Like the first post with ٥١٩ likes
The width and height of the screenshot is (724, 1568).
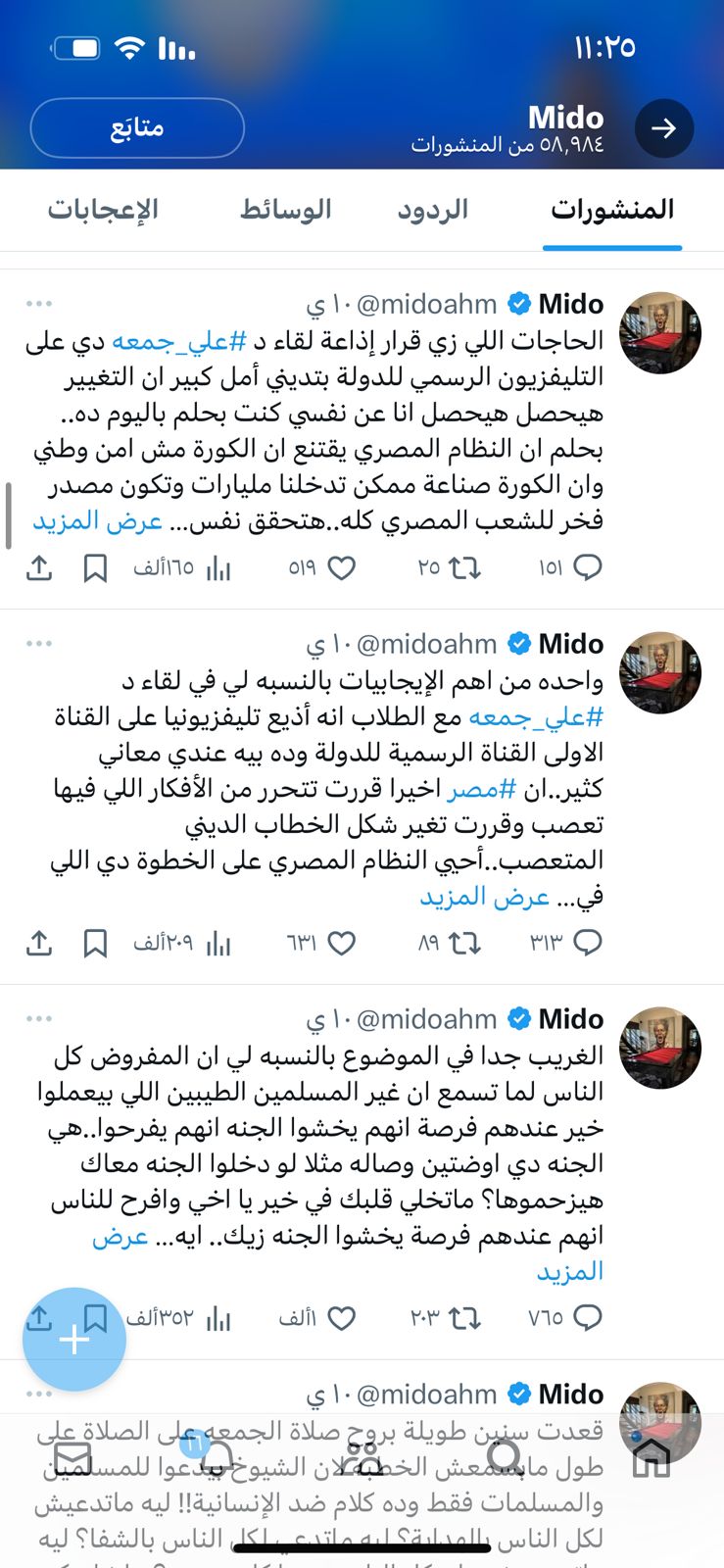click(x=341, y=567)
